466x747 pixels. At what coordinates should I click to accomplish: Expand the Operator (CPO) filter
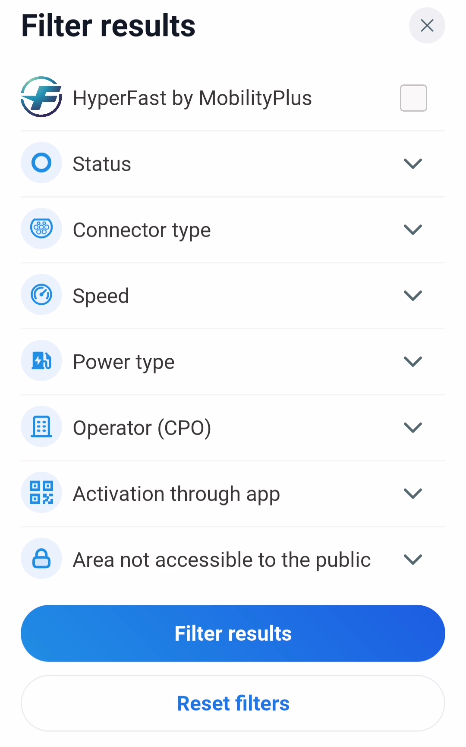[x=233, y=427]
